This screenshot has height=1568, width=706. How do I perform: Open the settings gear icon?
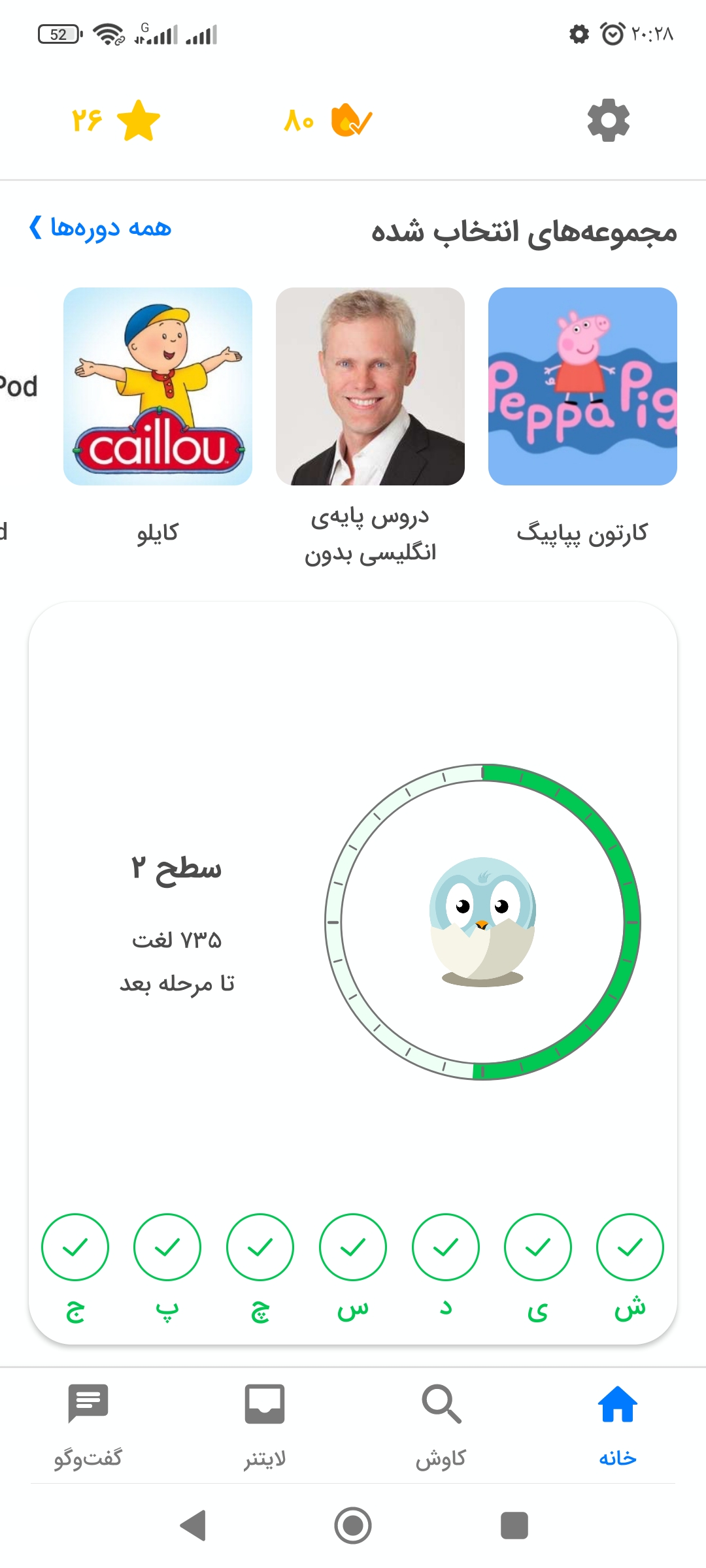click(608, 120)
